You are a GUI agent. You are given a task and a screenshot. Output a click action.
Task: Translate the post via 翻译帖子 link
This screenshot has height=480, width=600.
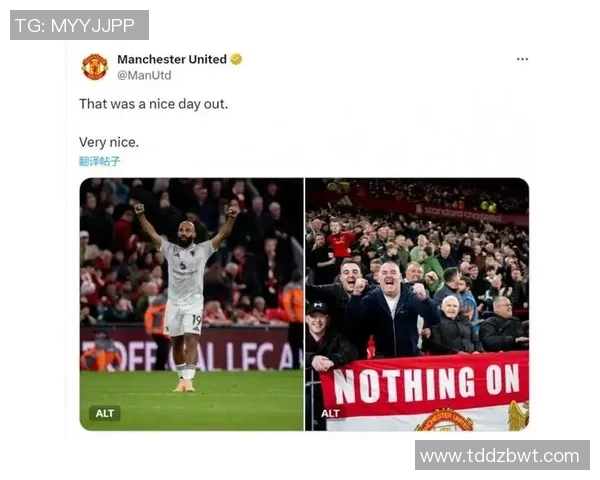(x=99, y=161)
